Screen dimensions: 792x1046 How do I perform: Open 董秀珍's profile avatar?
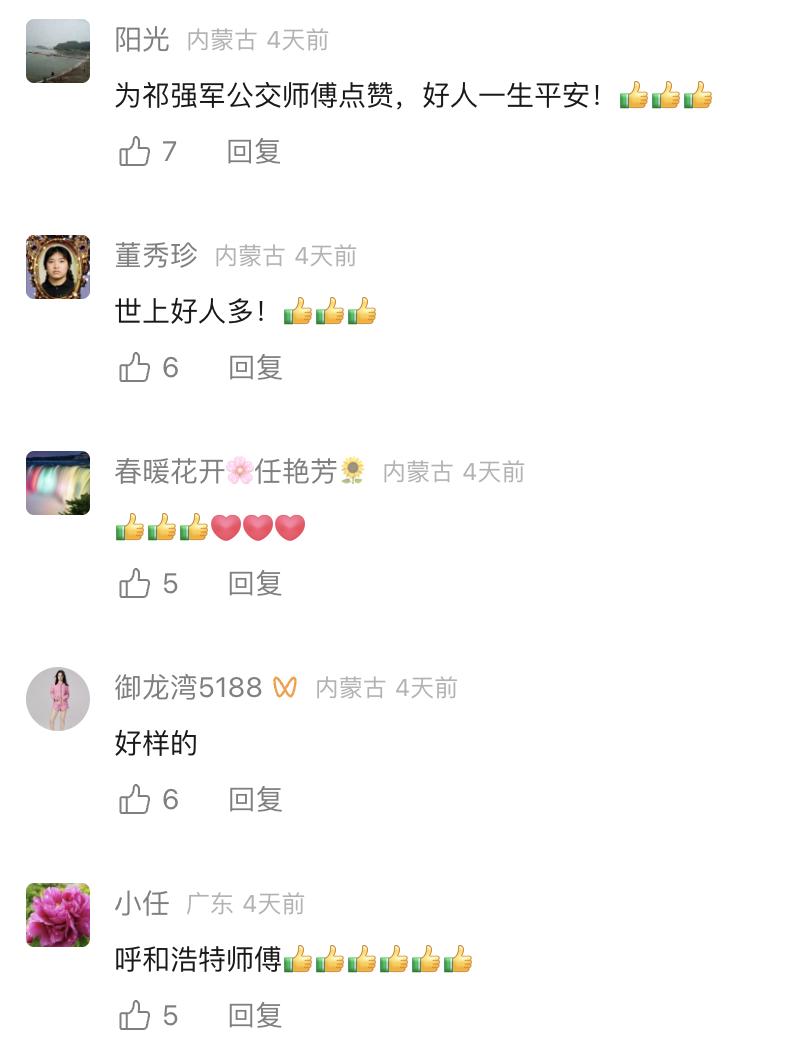point(58,267)
